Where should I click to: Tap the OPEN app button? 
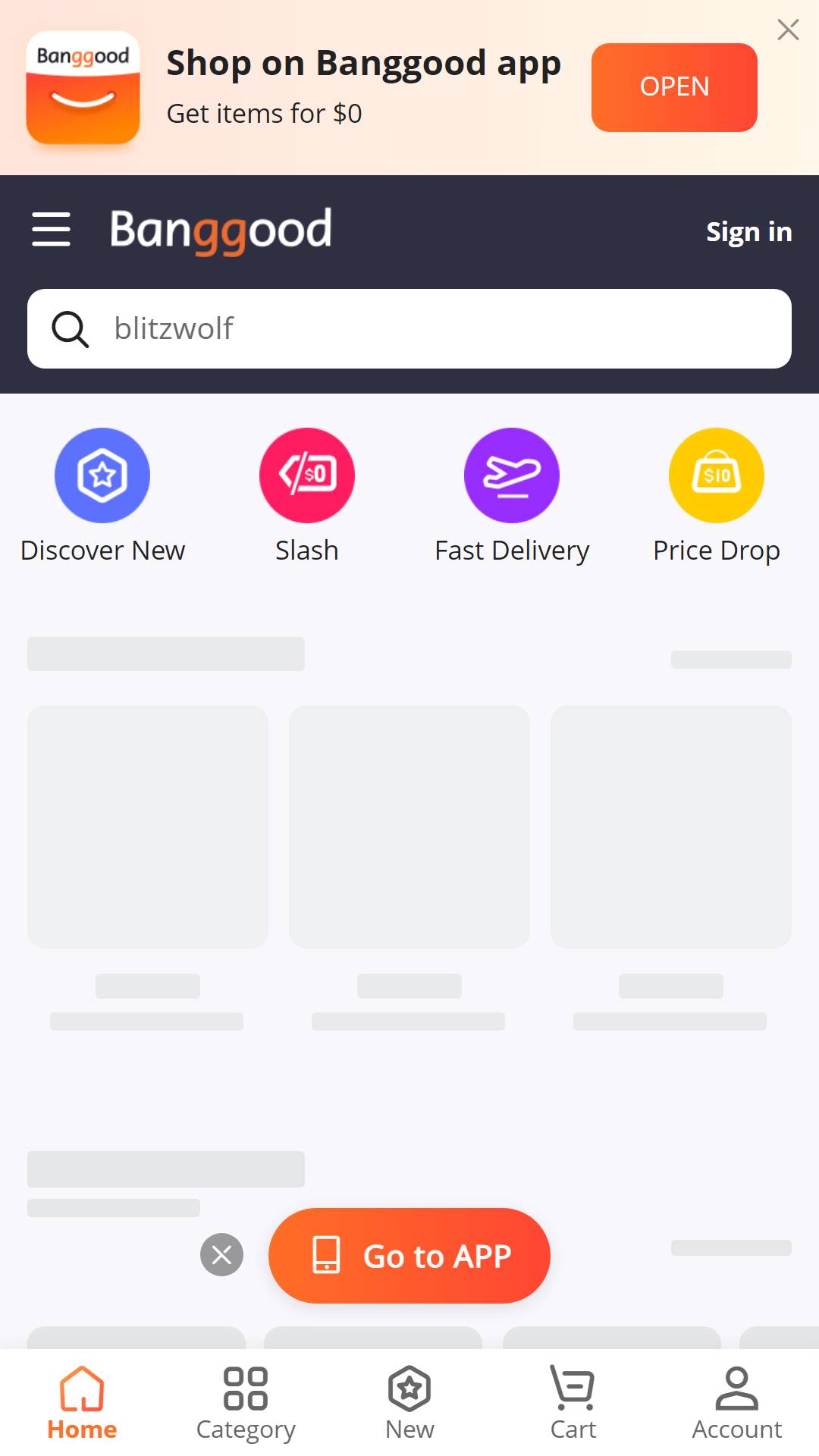click(674, 87)
